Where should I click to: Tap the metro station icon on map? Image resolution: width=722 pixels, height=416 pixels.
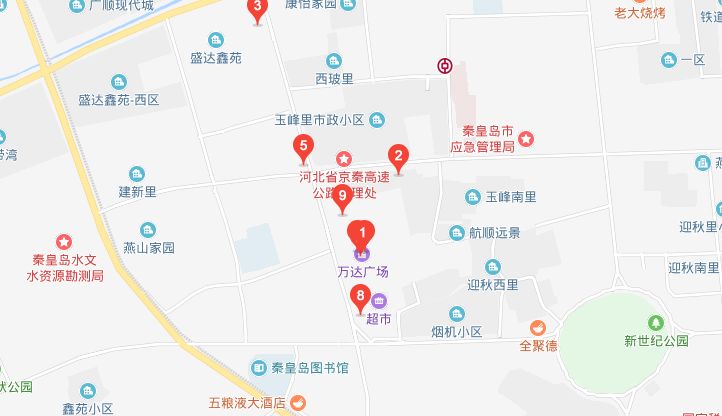(x=444, y=66)
